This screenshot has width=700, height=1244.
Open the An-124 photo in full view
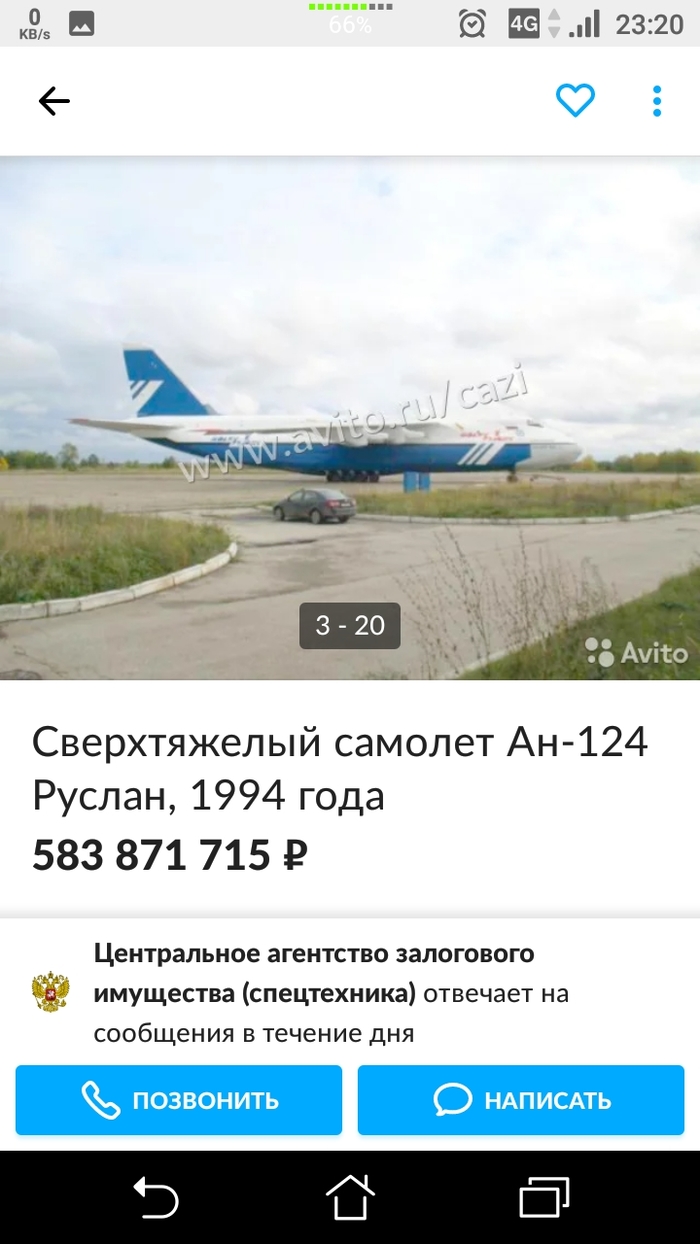click(350, 420)
